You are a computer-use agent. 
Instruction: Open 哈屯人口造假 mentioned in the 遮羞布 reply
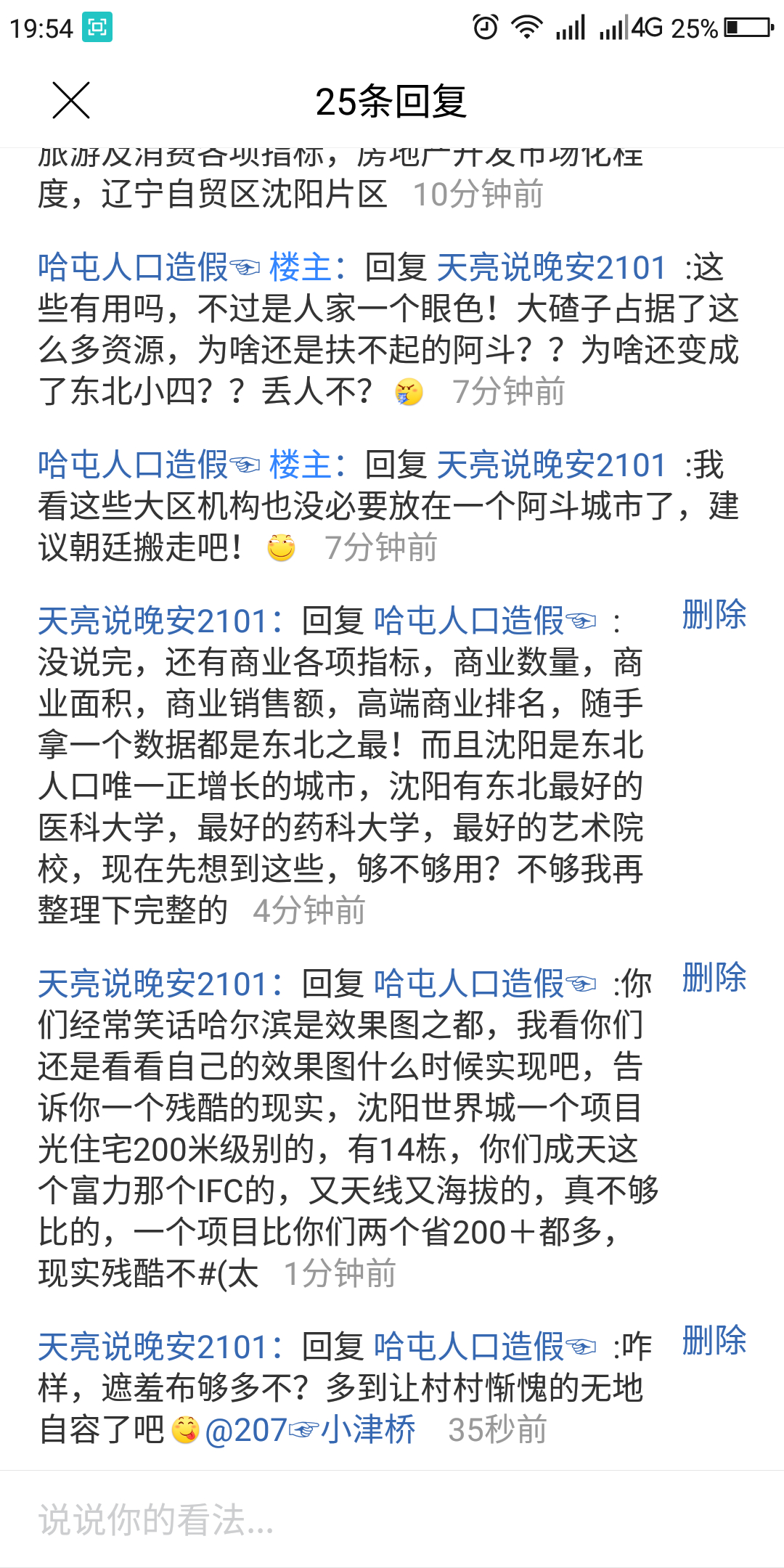484,1347
